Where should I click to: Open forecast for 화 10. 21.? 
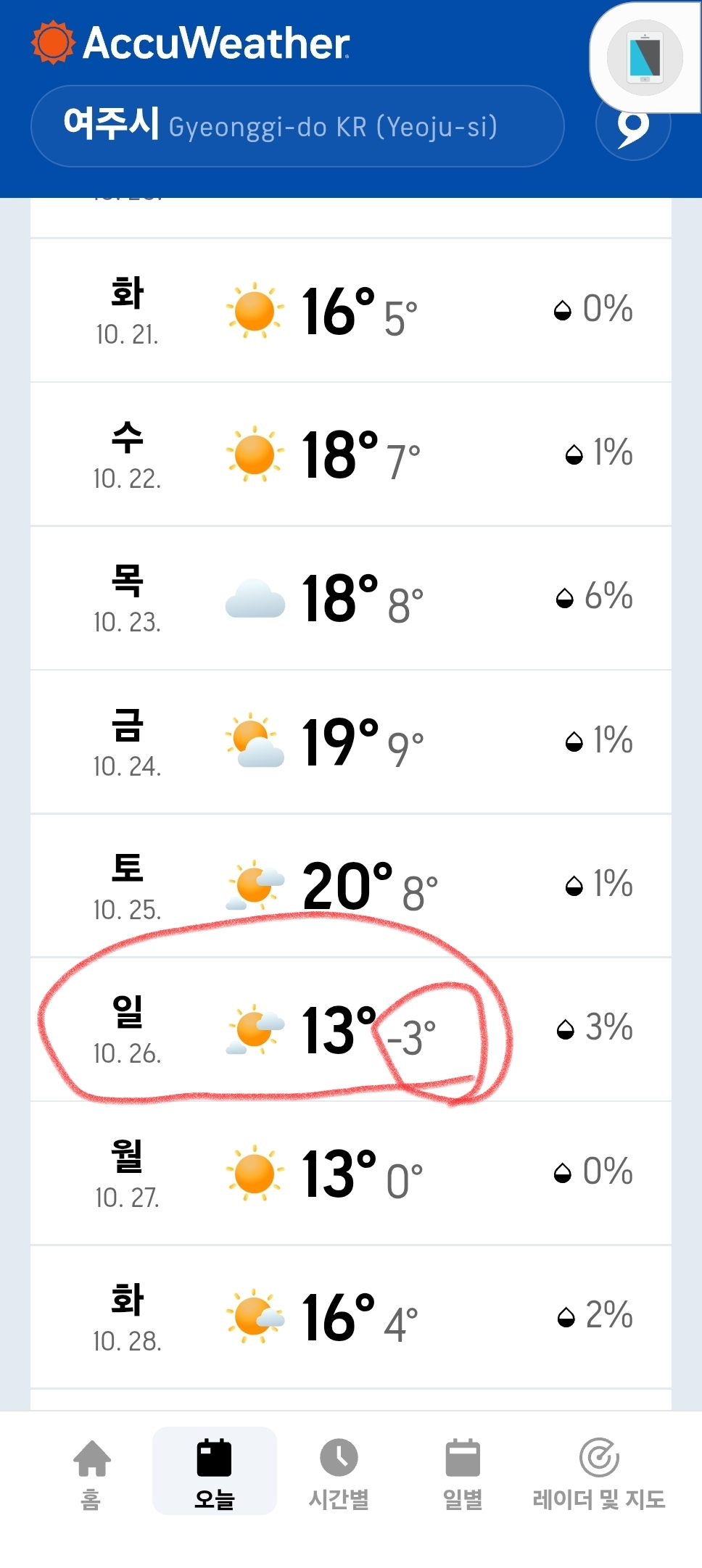(x=350, y=310)
